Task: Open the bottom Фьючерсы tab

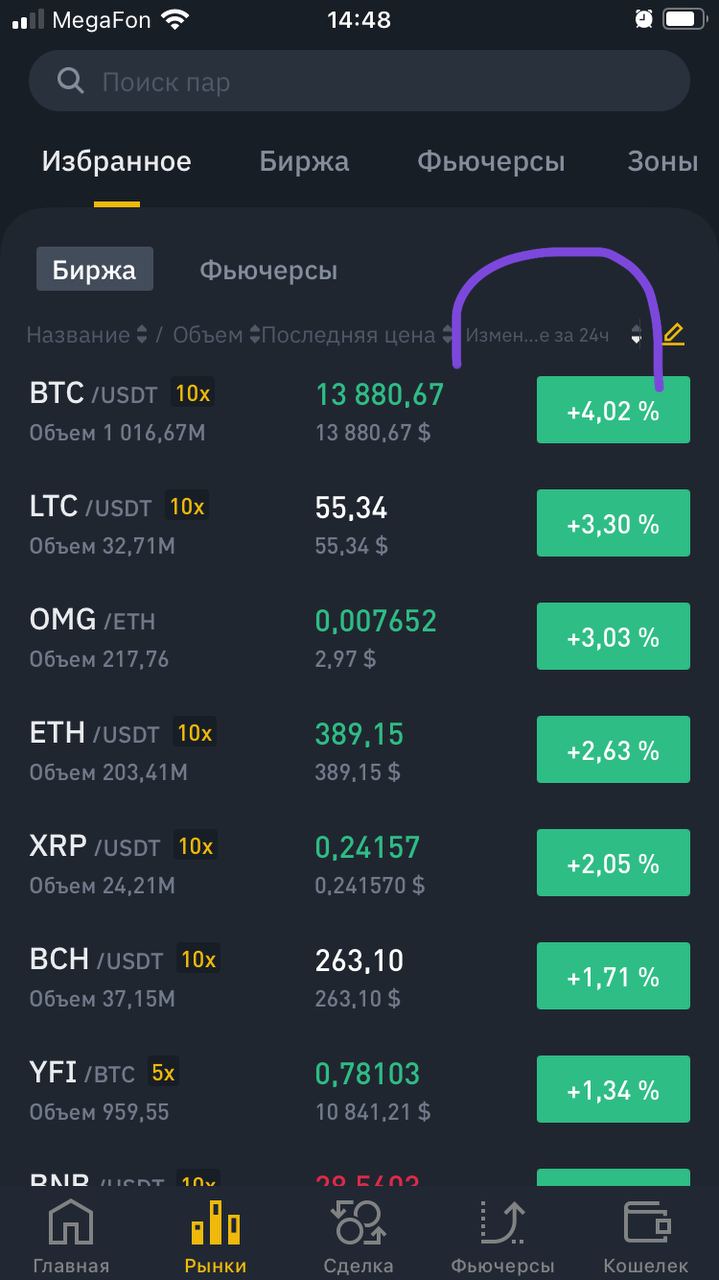Action: point(502,1236)
